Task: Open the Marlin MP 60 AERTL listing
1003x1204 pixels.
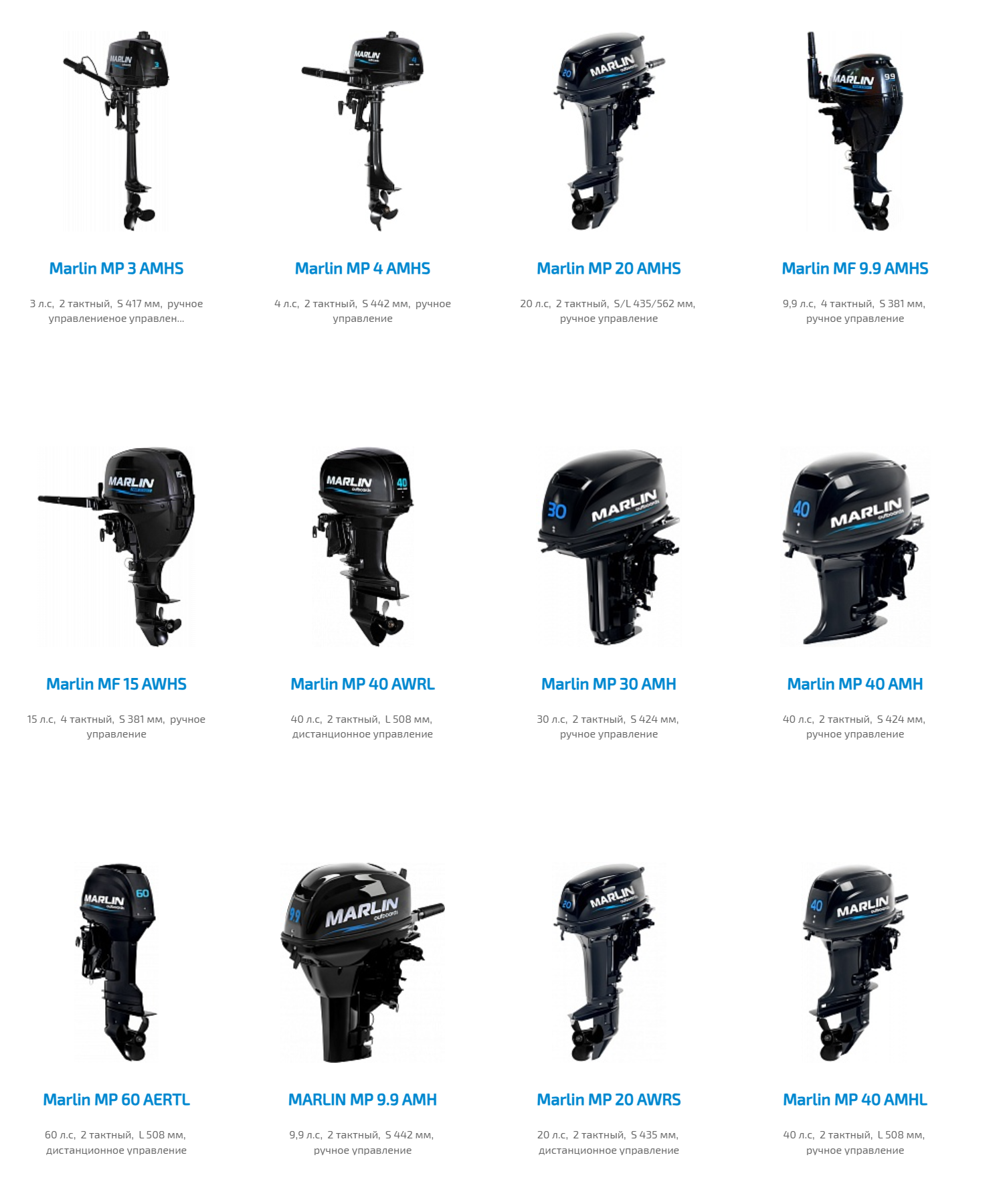Action: (x=116, y=1100)
